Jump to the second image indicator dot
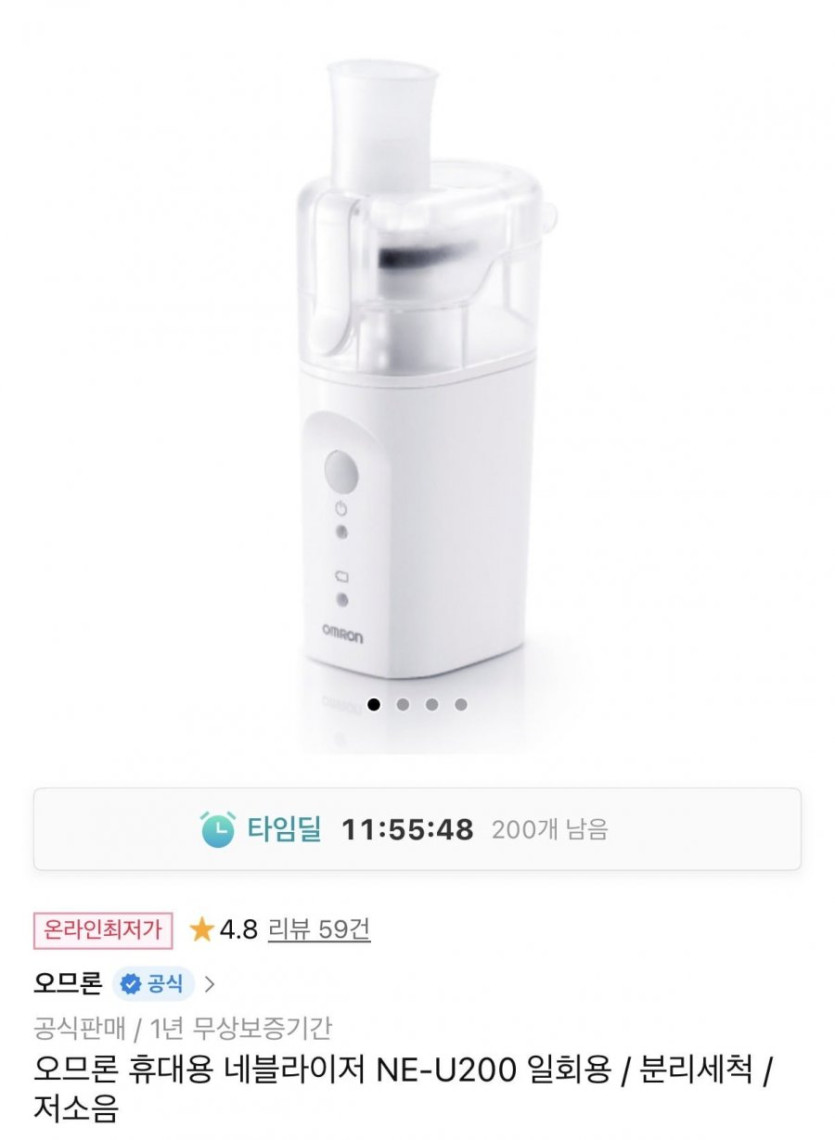Viewport: 835px width, 1140px height. (x=403, y=705)
